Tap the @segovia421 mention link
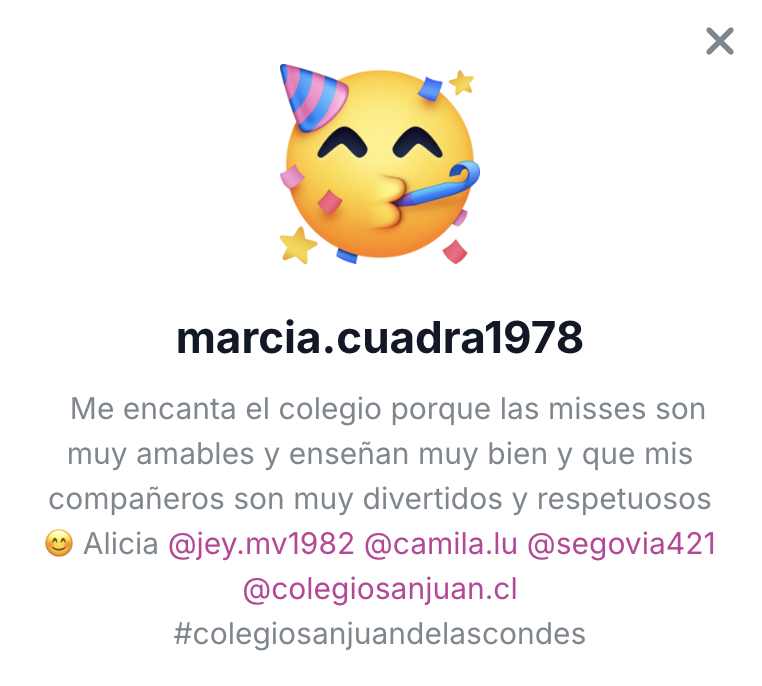 click(x=621, y=544)
